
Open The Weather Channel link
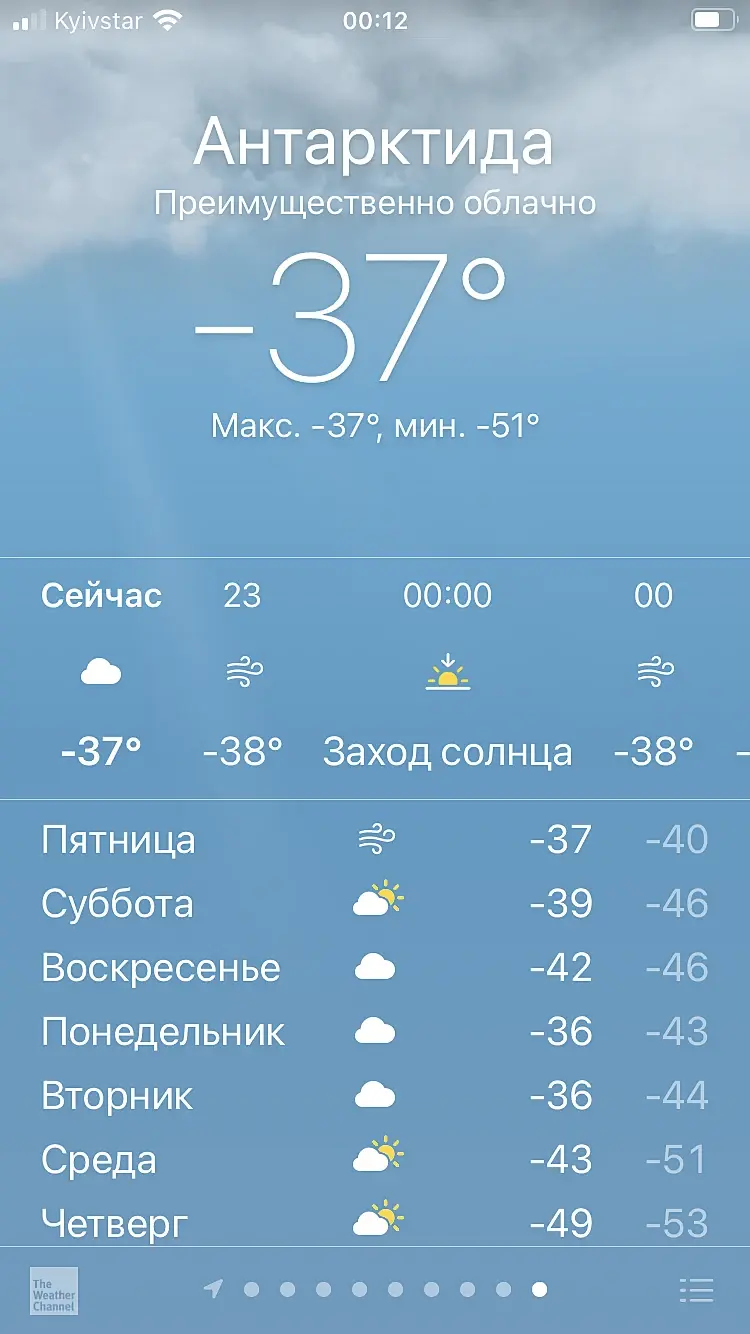coord(54,1290)
